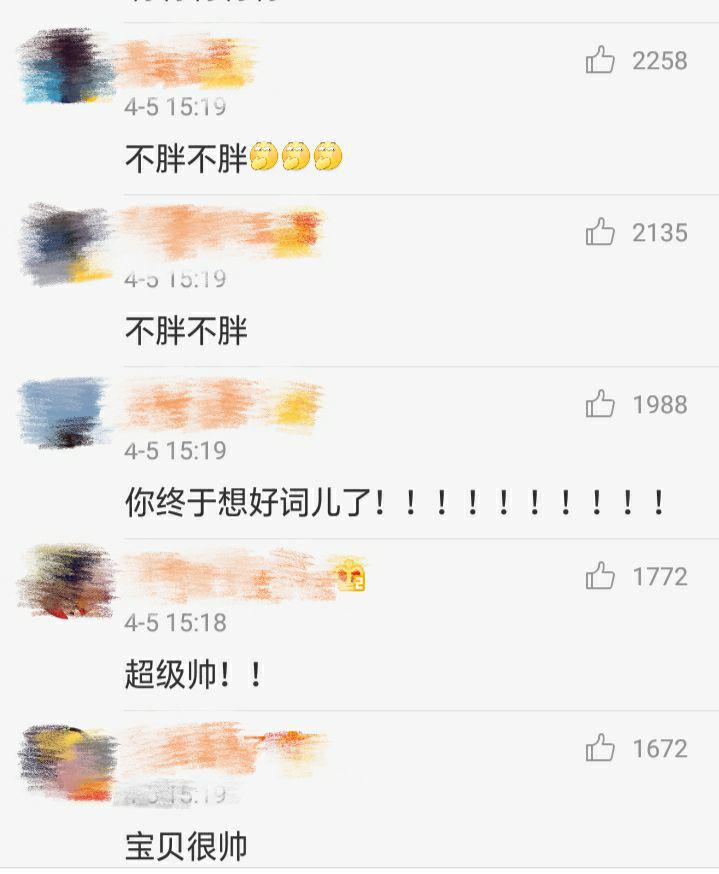The height and width of the screenshot is (874, 719).
Task: Like the '你终于想好词儿了' comment
Action: [x=600, y=405]
